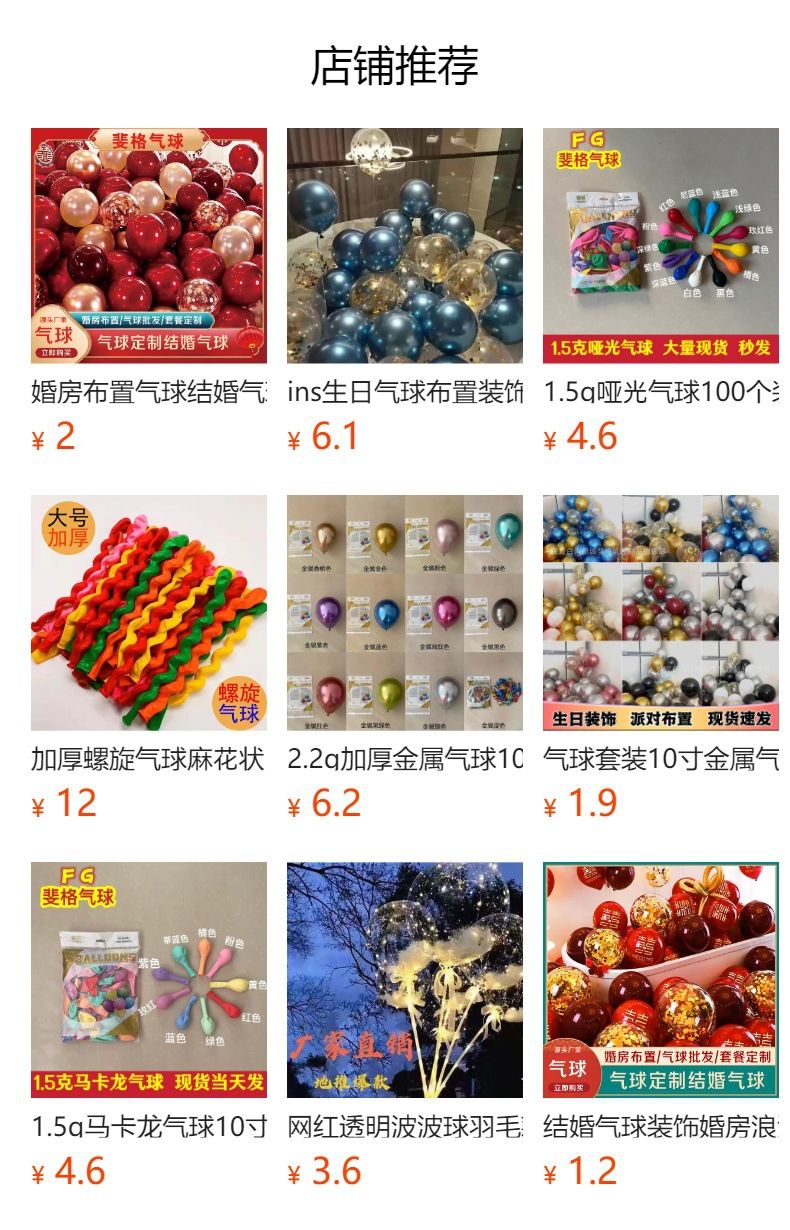Select the 2.2g加厚金属气球 product card

pos(405,658)
